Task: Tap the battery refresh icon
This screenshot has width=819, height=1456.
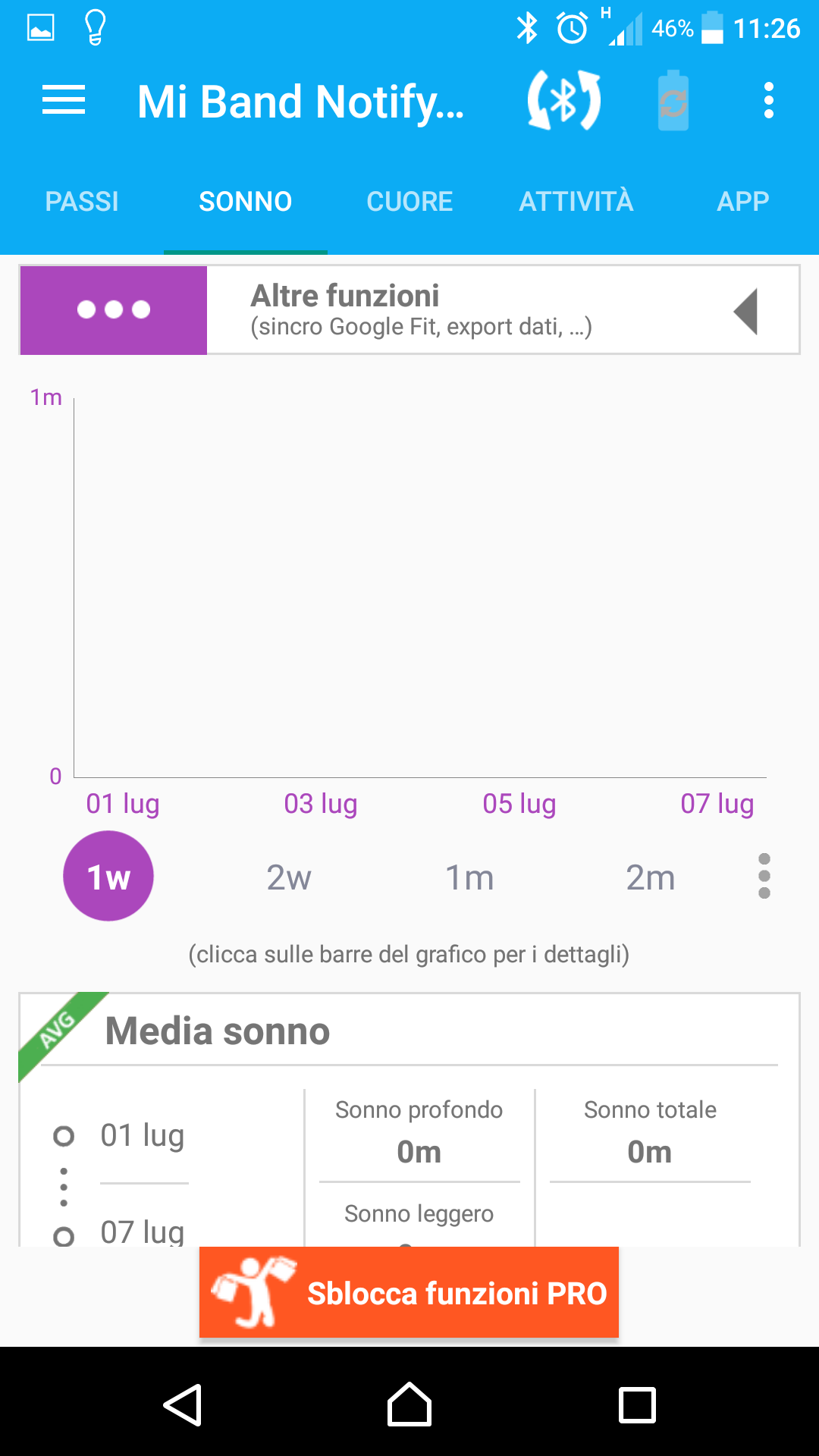Action: 673,101
